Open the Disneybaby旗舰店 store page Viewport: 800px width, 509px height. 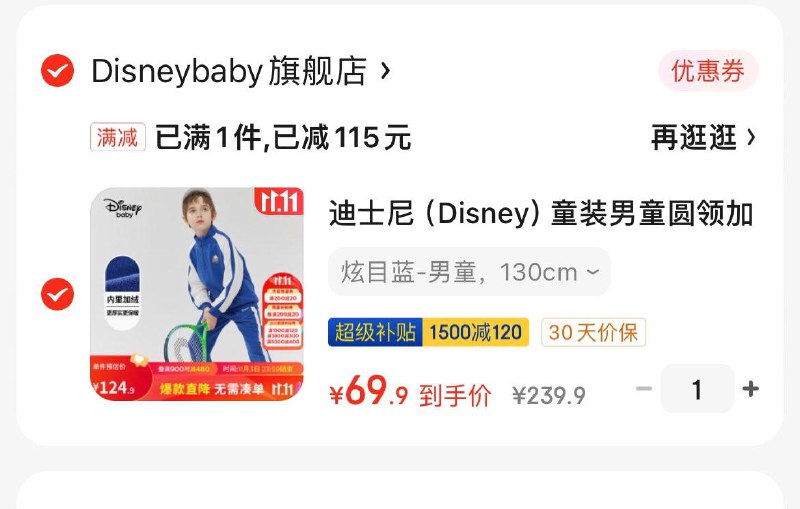pos(240,71)
